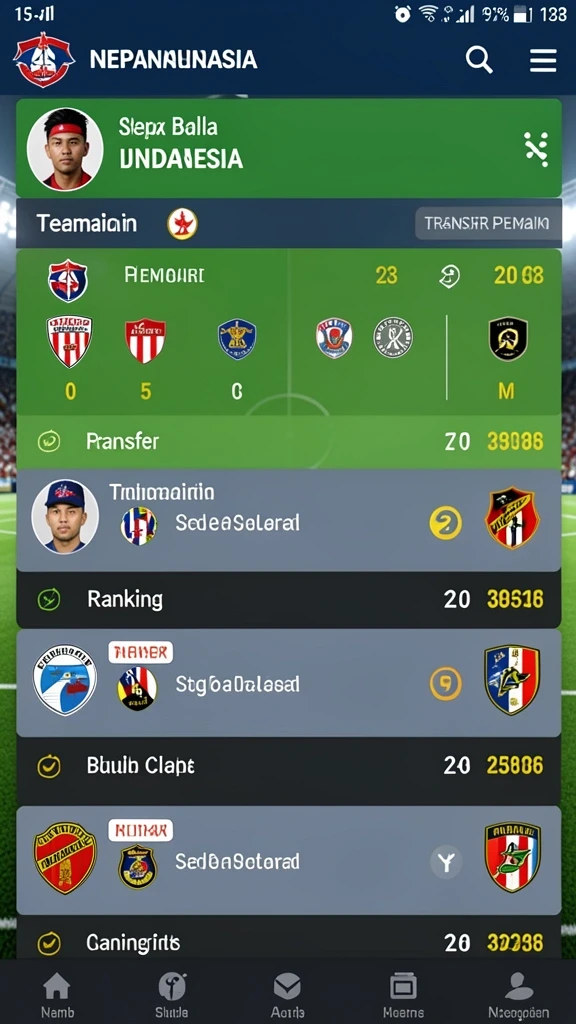Screen dimensions: 576x1024
Task: Open the Pransfer row
Action: click(x=288, y=441)
